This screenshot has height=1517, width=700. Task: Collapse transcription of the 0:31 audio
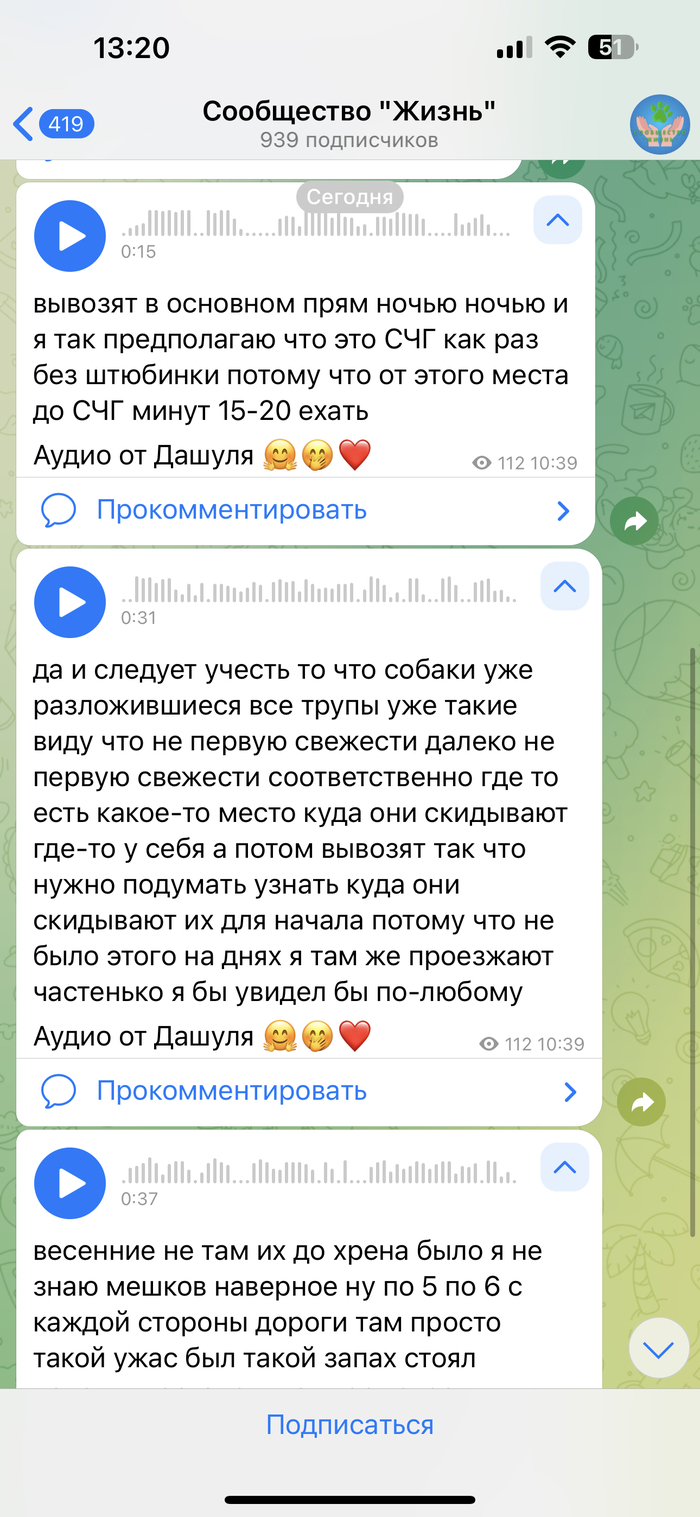(565, 587)
